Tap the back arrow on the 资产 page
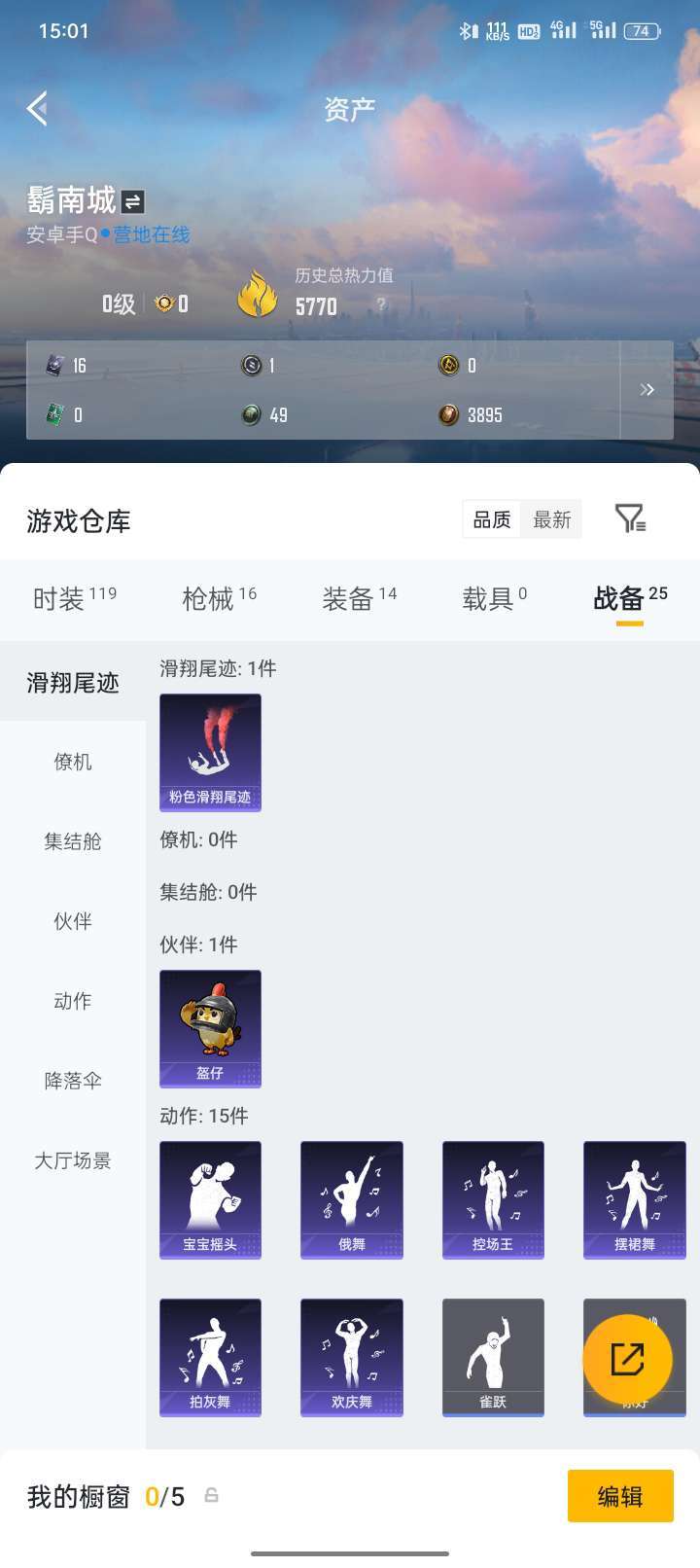 [x=39, y=109]
